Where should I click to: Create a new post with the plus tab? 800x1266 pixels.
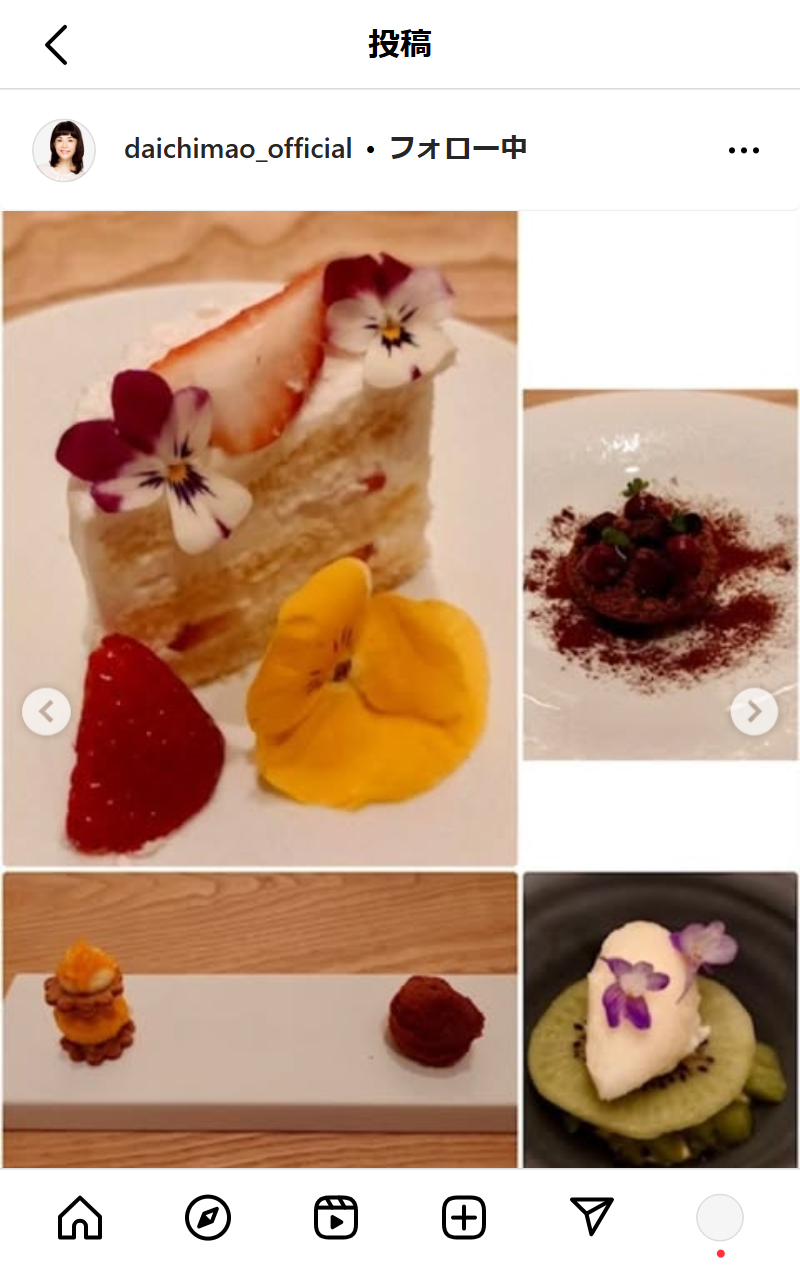point(464,1218)
